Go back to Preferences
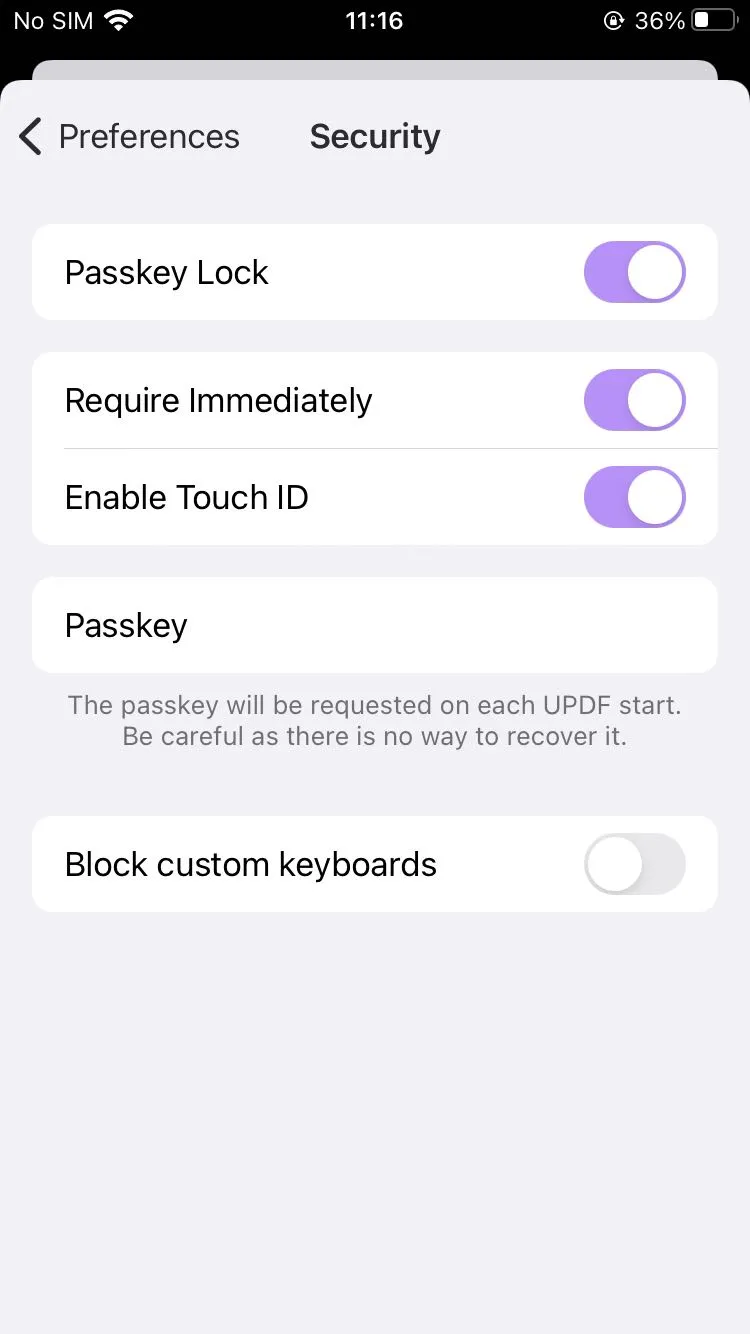This screenshot has width=750, height=1334. pos(130,137)
